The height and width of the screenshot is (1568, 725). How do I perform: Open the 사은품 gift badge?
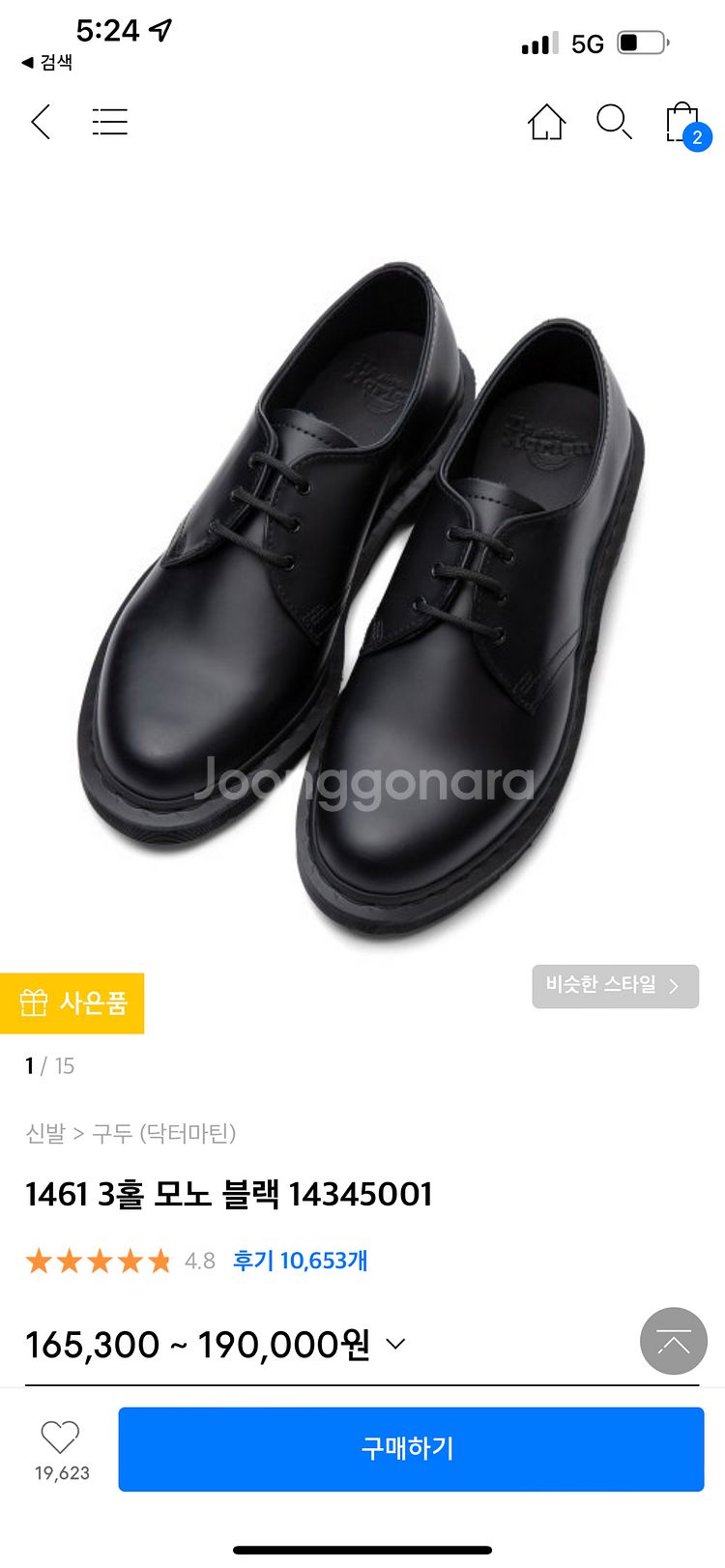[x=72, y=1002]
